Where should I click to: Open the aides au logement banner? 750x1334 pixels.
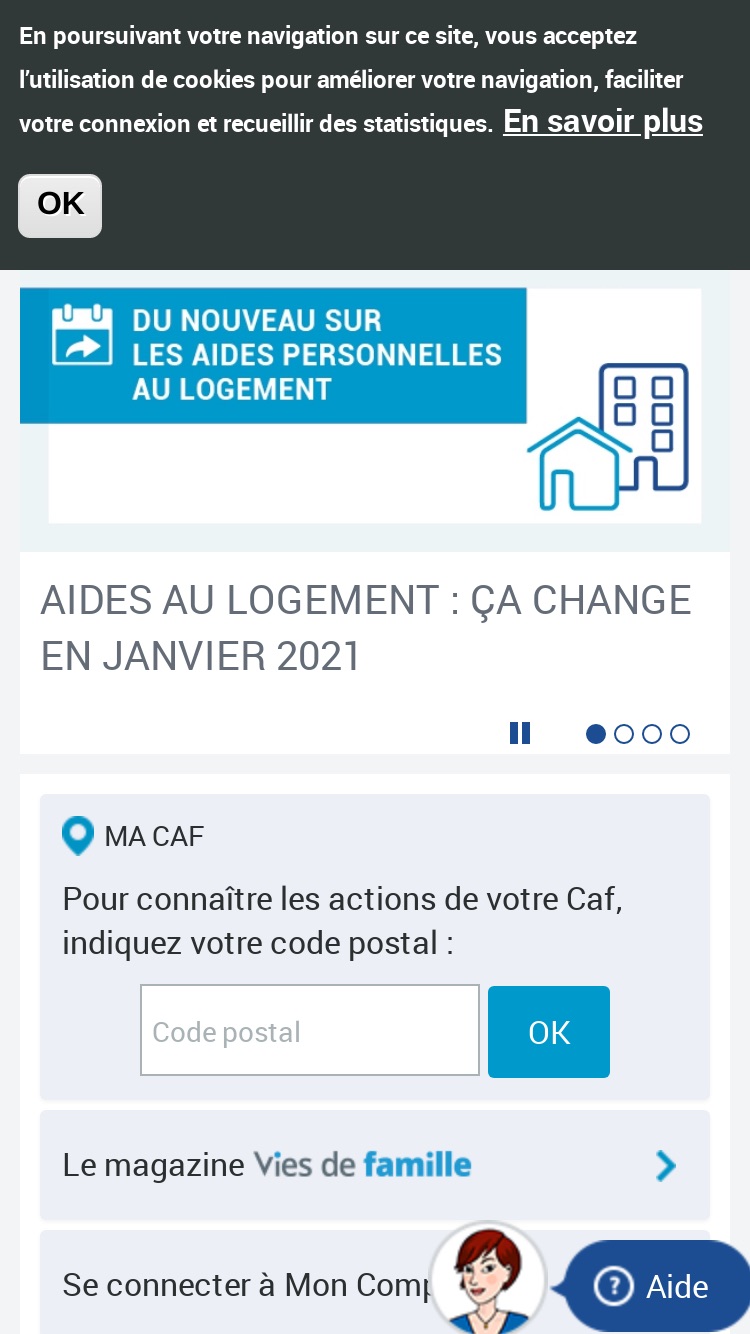375,410
